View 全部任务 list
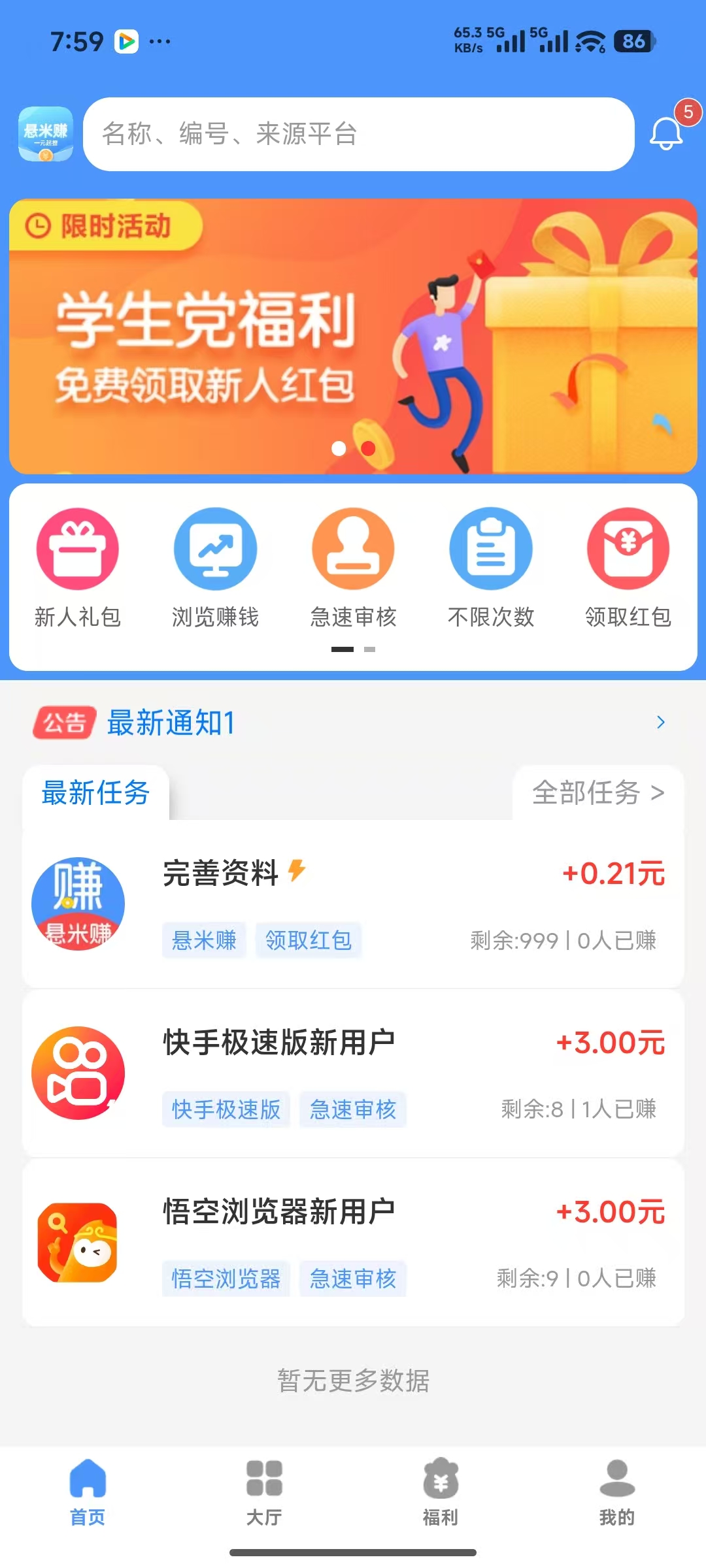 point(598,793)
